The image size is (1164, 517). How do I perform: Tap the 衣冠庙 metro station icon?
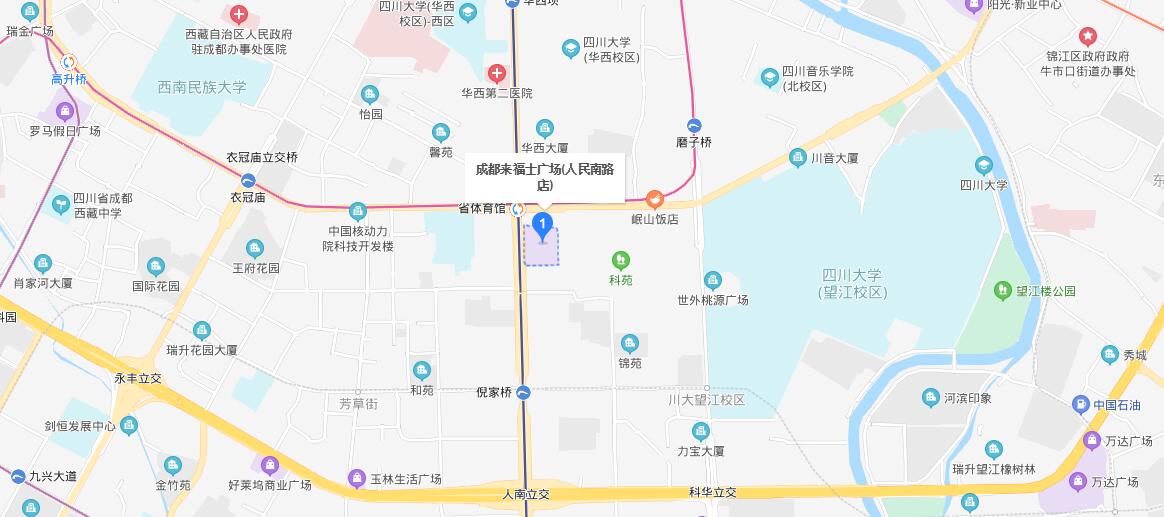click(x=247, y=180)
